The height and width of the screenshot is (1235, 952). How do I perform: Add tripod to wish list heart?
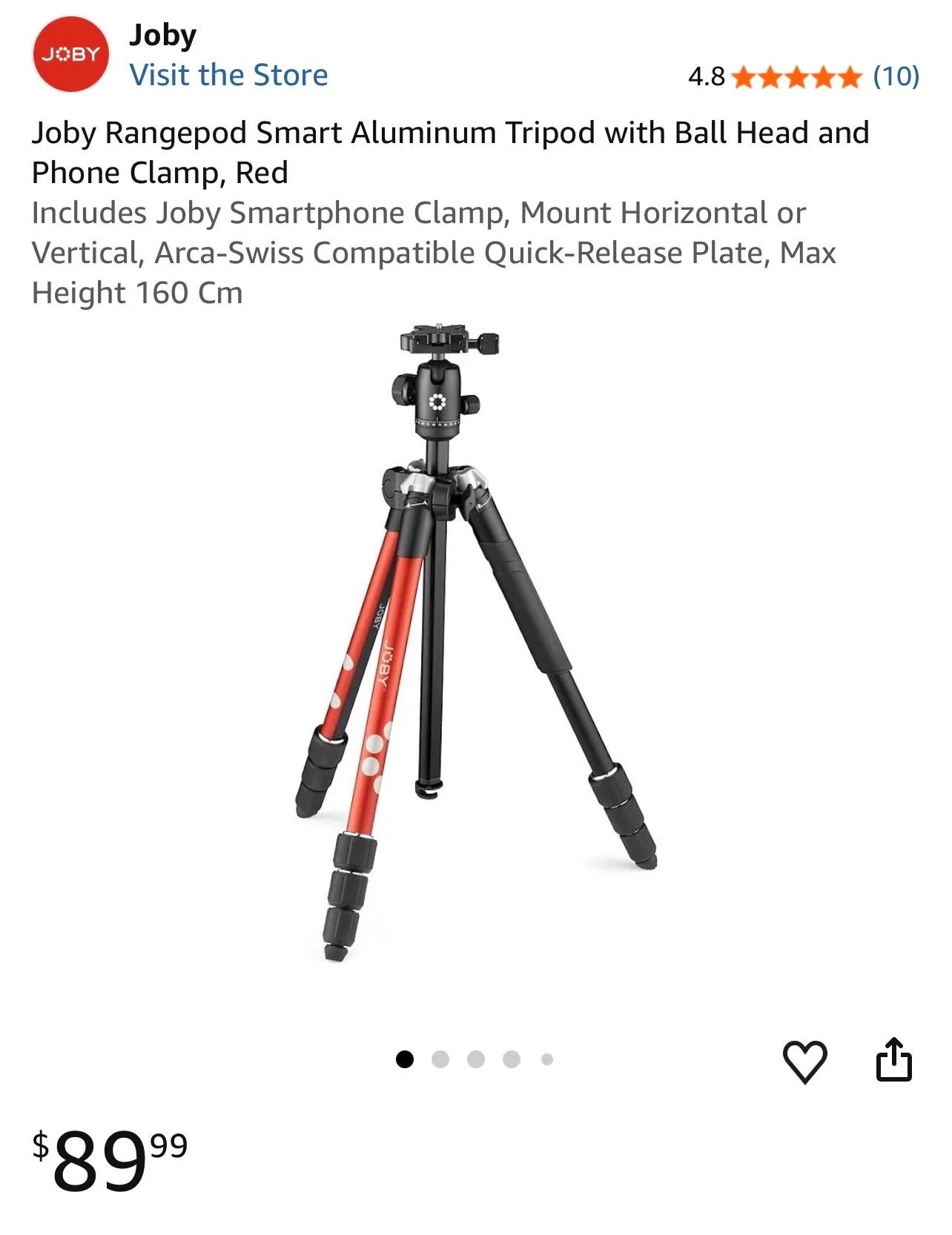[804, 1062]
